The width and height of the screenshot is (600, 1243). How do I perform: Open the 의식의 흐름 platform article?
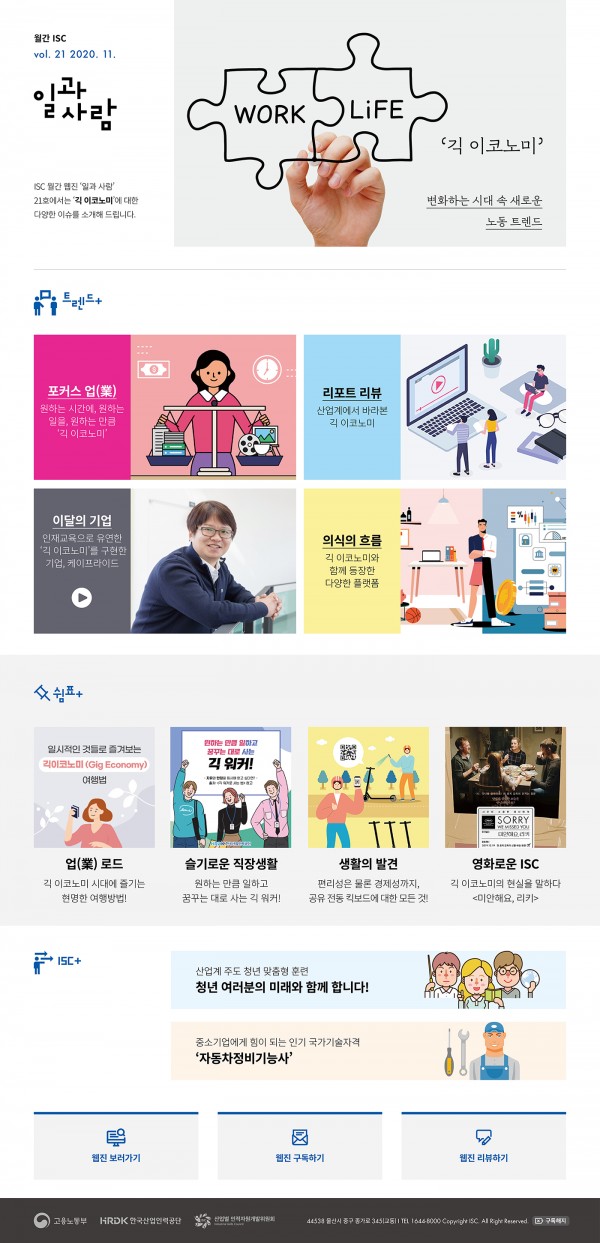point(434,560)
